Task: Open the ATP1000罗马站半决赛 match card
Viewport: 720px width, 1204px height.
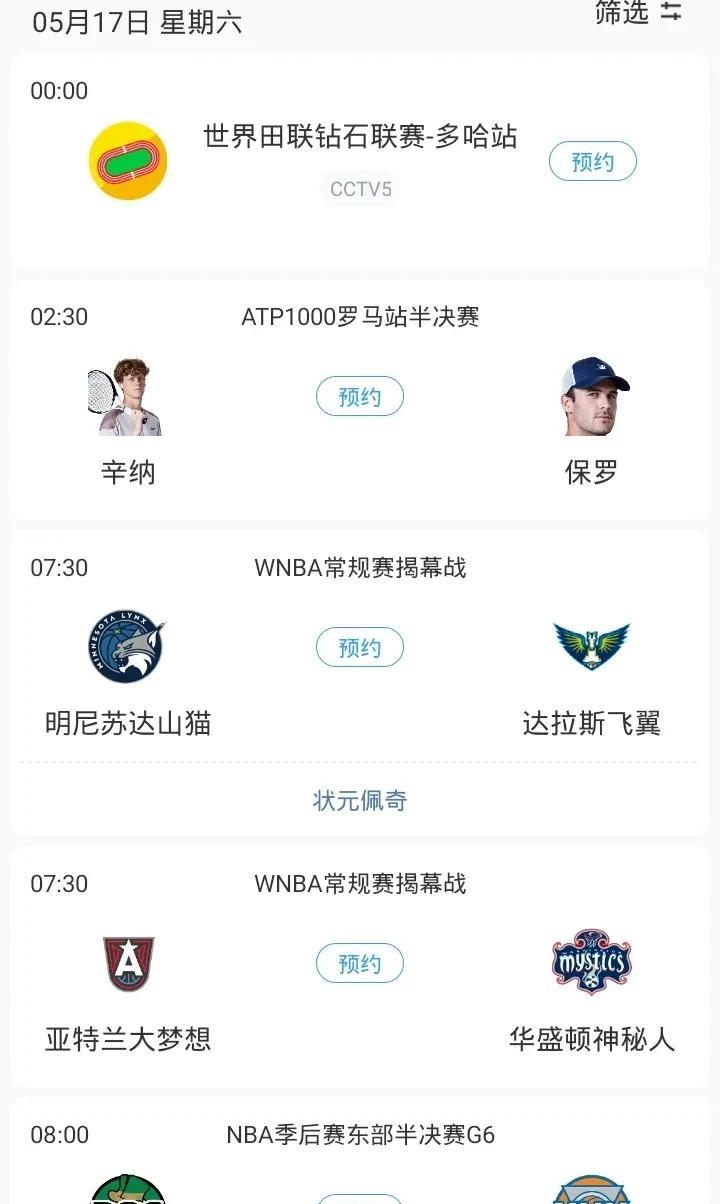Action: pyautogui.click(x=360, y=400)
